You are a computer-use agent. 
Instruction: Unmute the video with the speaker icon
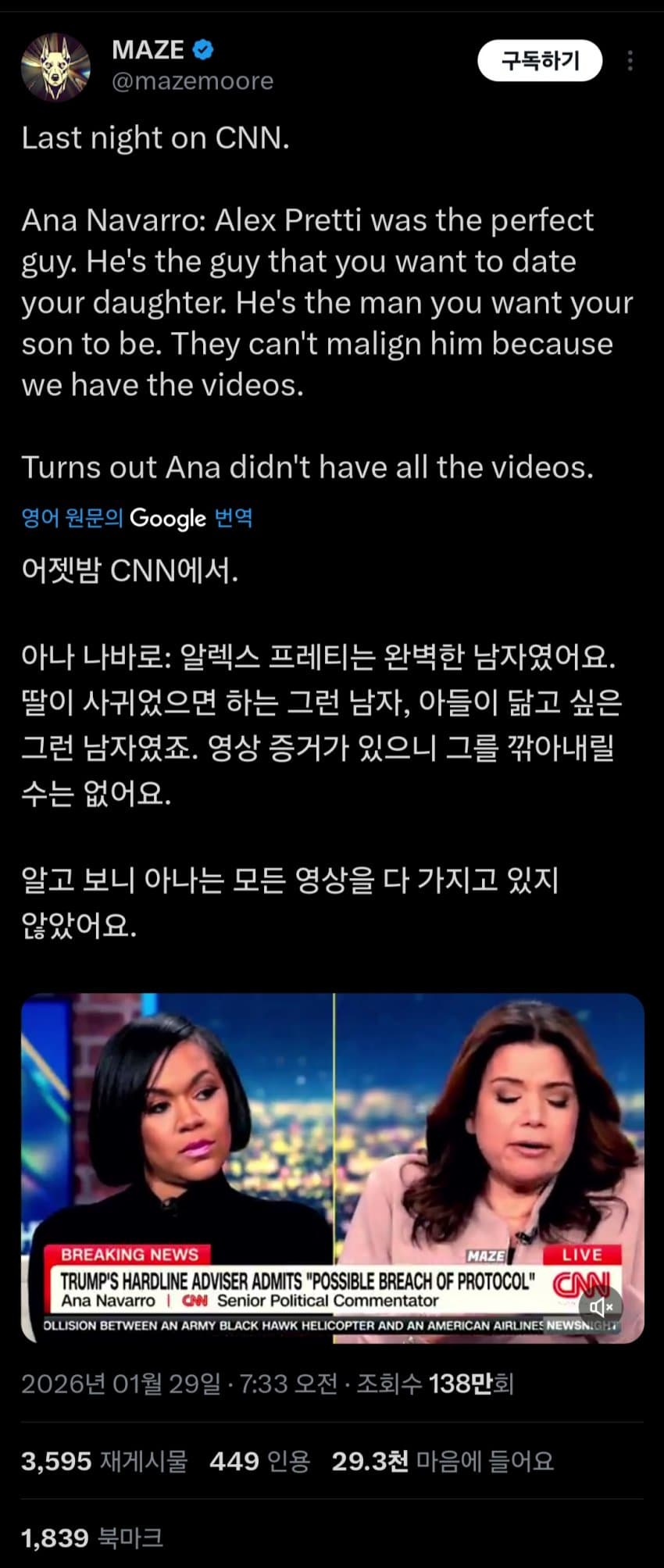[601, 1307]
